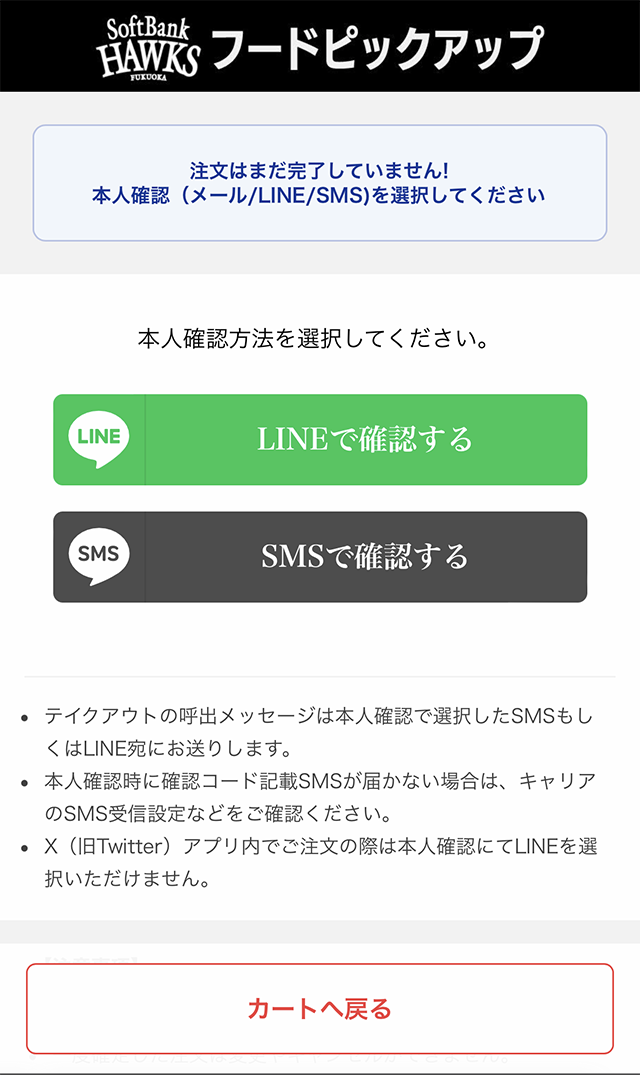Screen dimensions: 640x1075
Task: Go back with カートへ戻る button
Action: pyautogui.click(x=320, y=1008)
